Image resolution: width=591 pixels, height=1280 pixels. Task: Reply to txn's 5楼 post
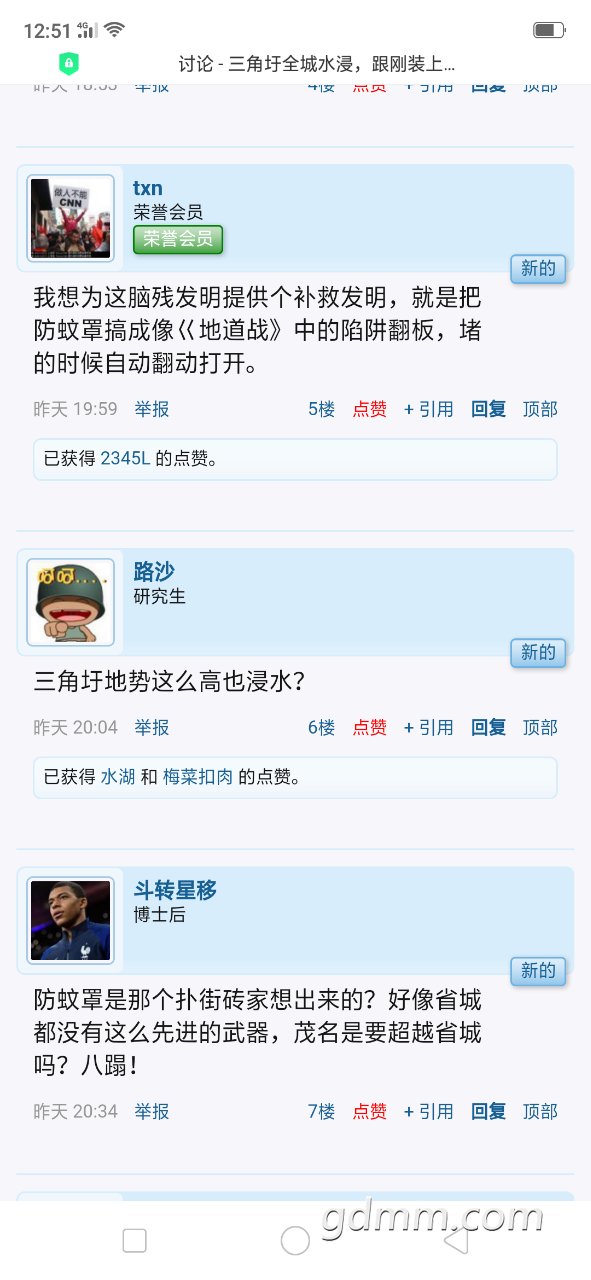488,409
